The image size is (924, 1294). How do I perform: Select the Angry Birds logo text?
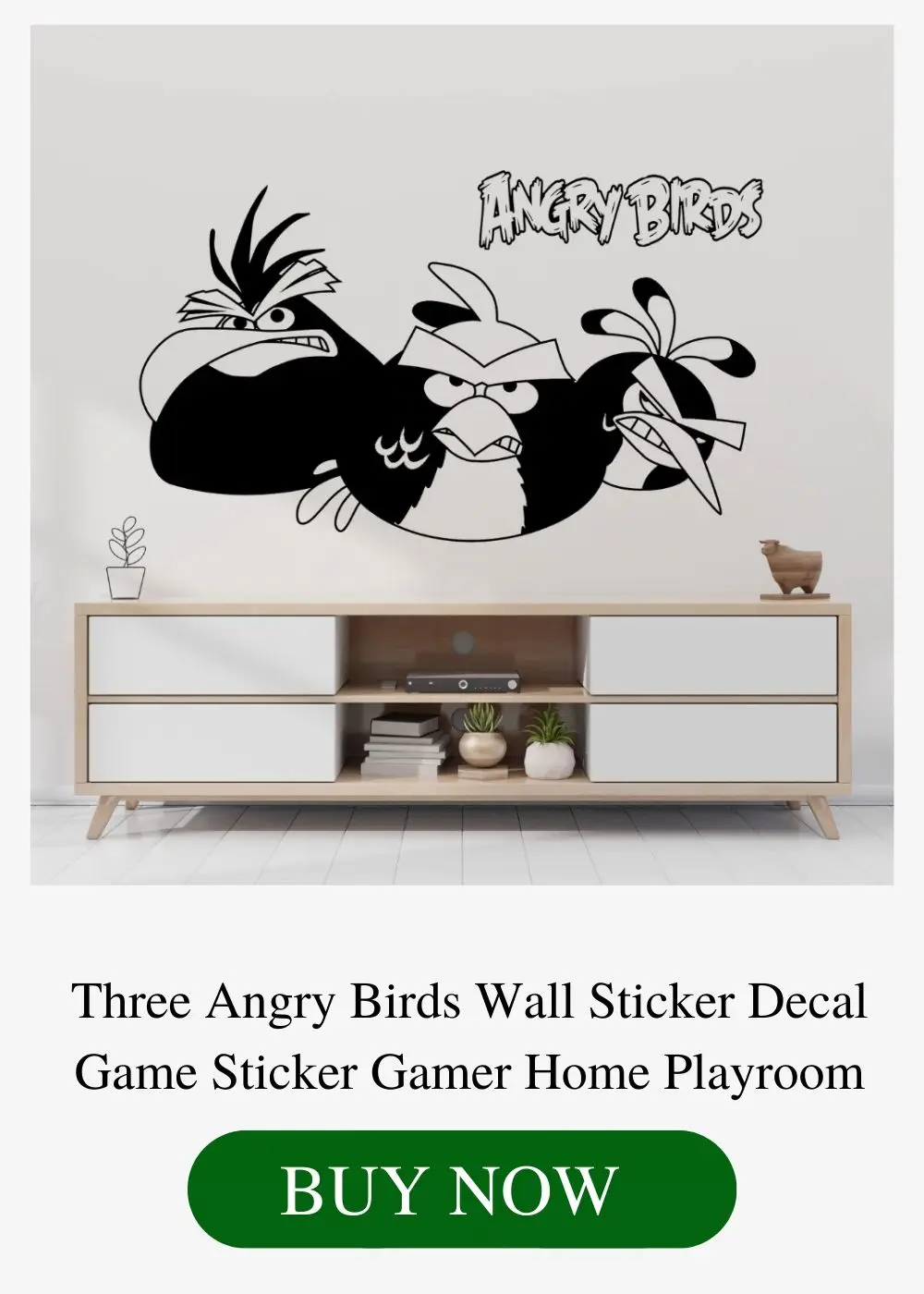(x=621, y=210)
